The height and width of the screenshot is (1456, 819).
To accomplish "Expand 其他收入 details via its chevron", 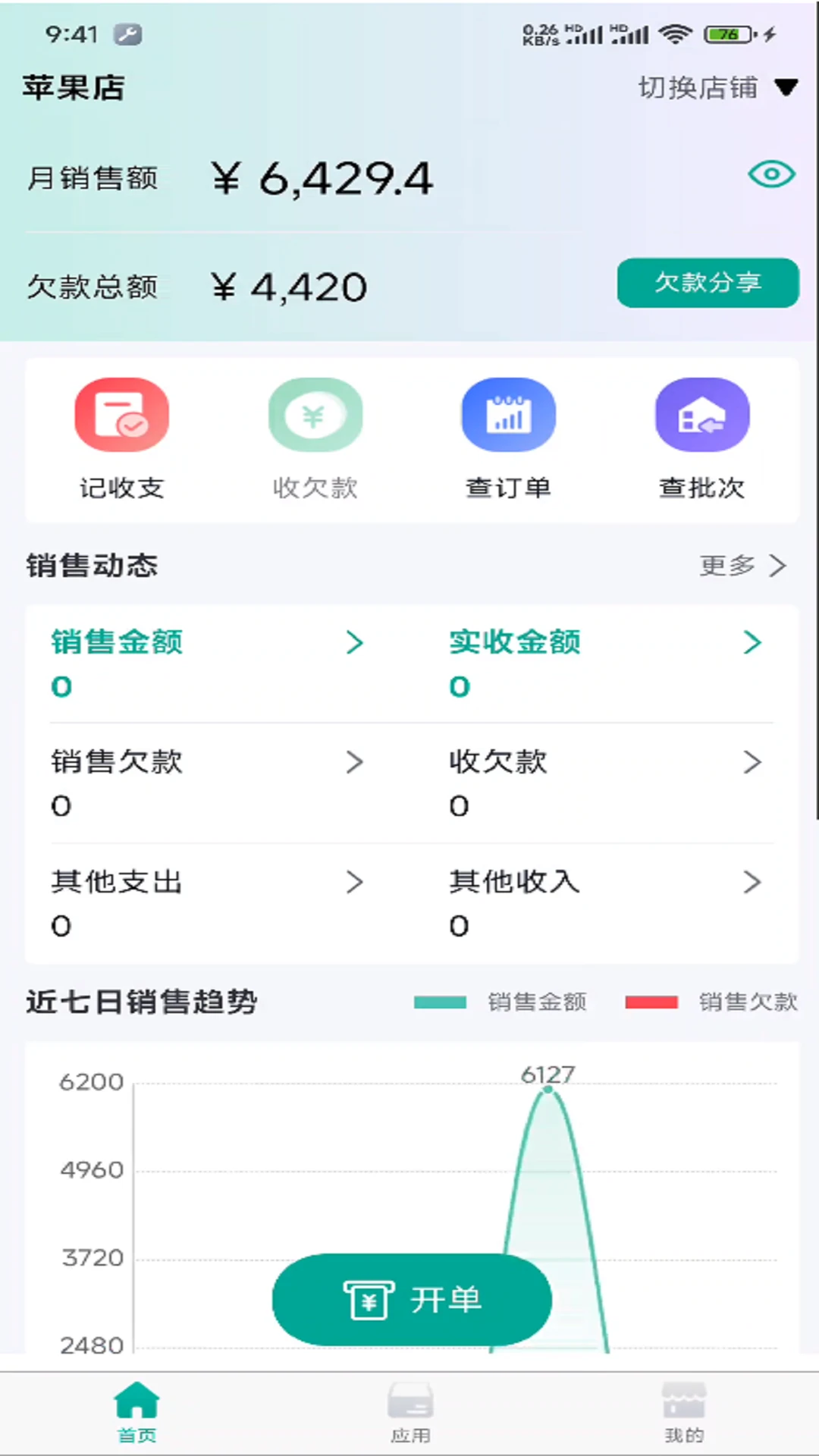I will pyautogui.click(x=753, y=882).
